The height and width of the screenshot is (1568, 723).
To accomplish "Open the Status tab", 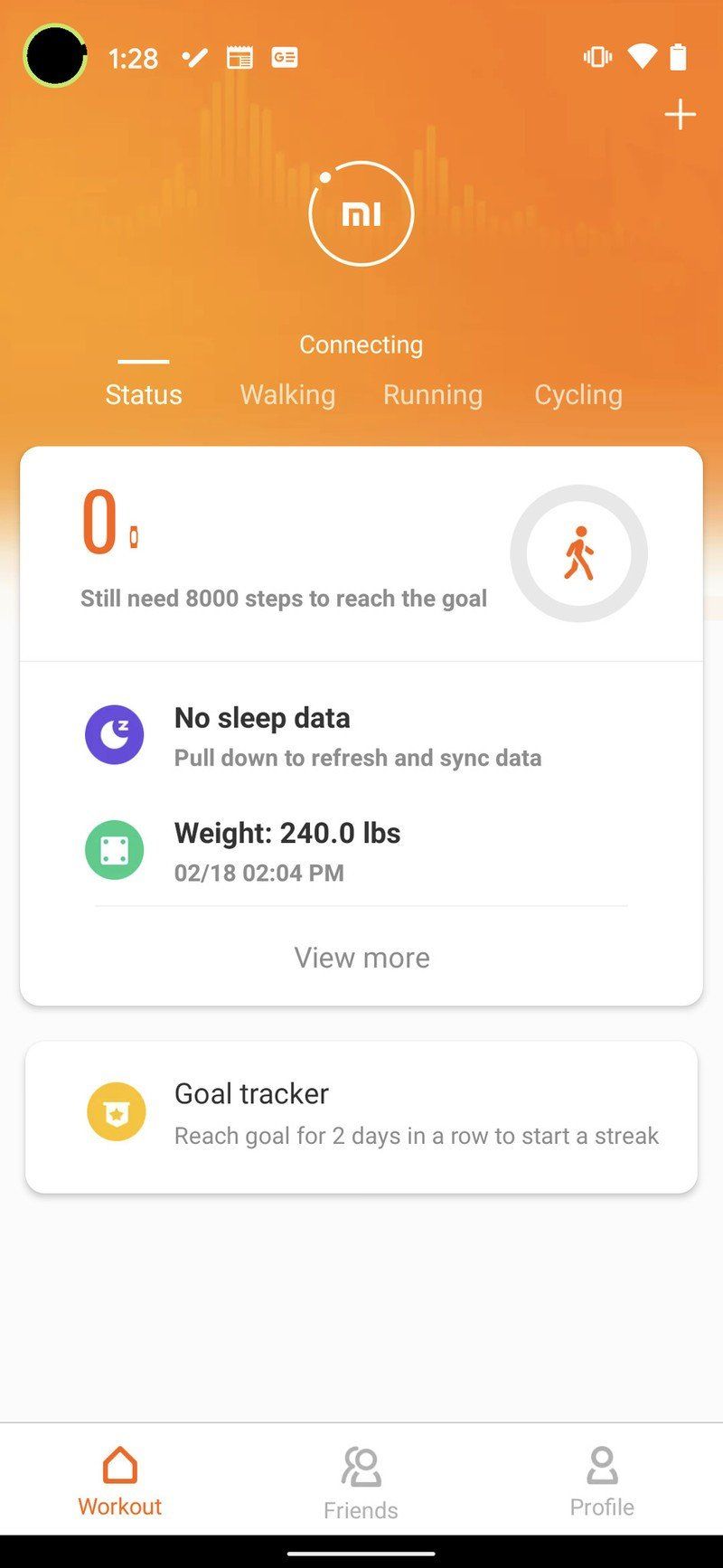I will tap(144, 394).
